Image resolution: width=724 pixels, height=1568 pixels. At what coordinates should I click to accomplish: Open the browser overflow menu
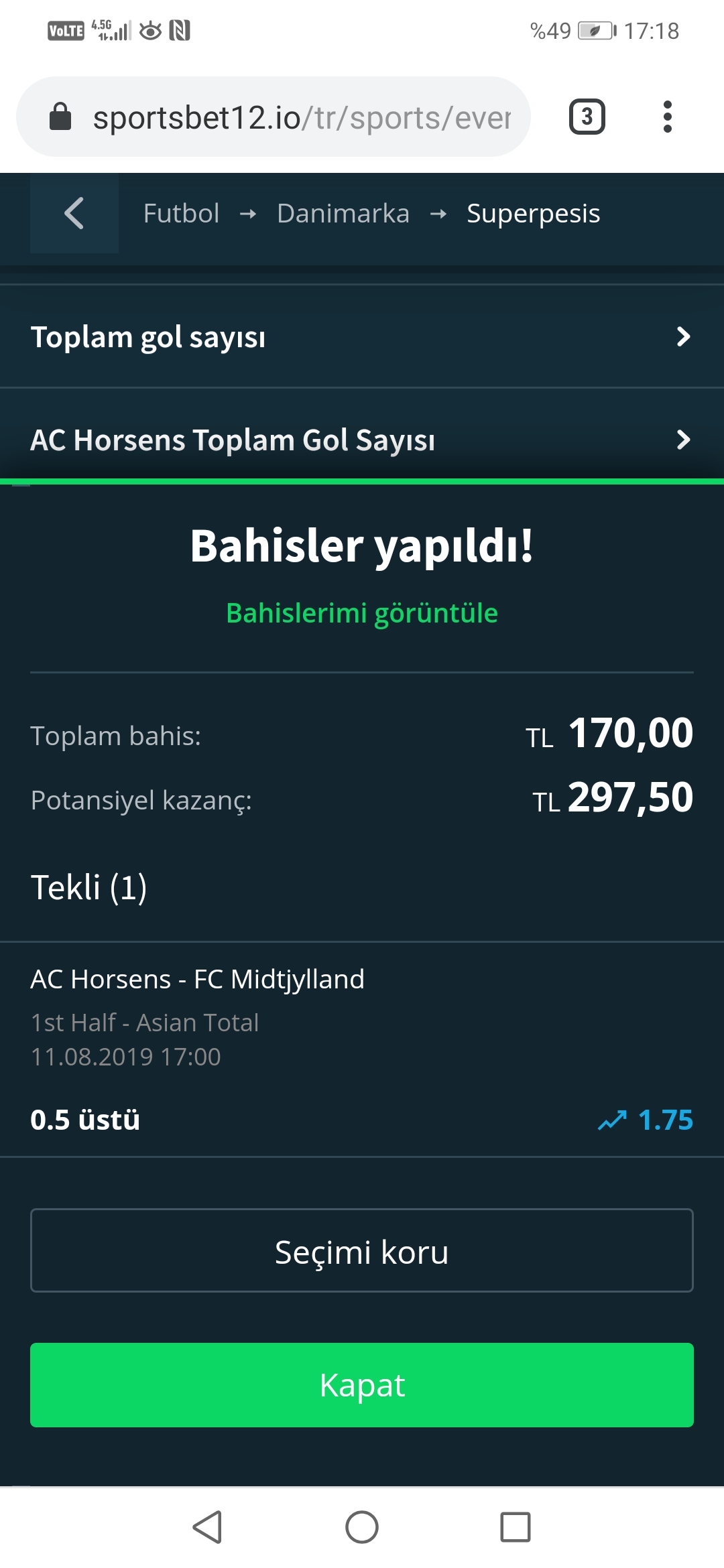pos(667,117)
